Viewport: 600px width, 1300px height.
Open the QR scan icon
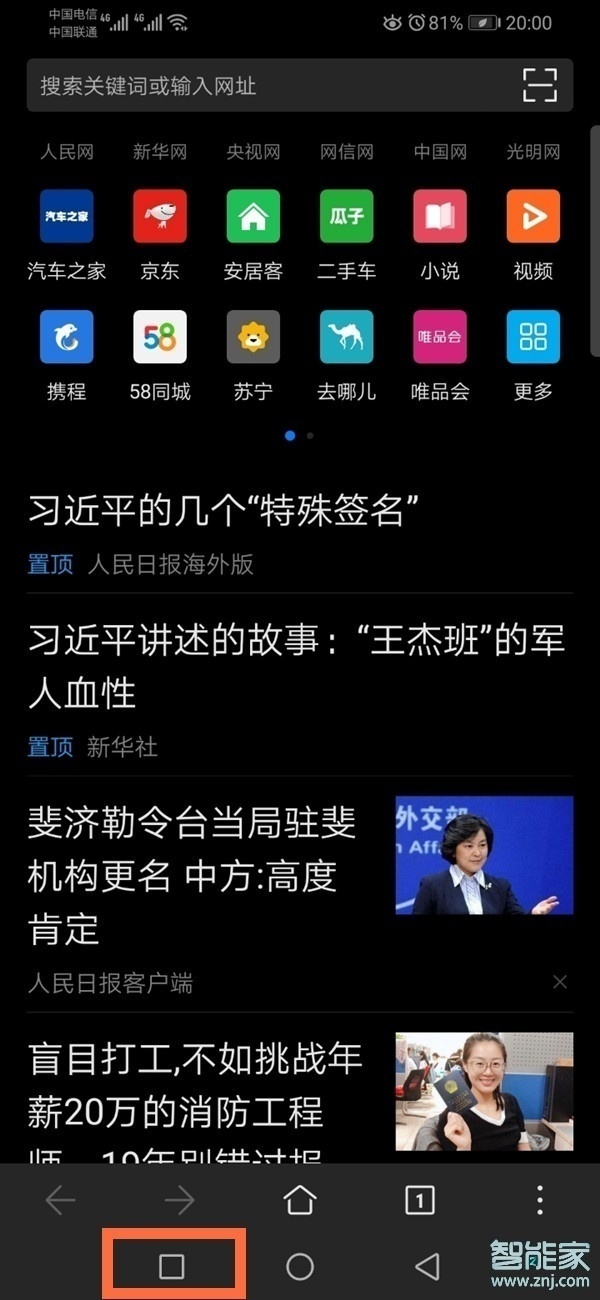tap(540, 86)
